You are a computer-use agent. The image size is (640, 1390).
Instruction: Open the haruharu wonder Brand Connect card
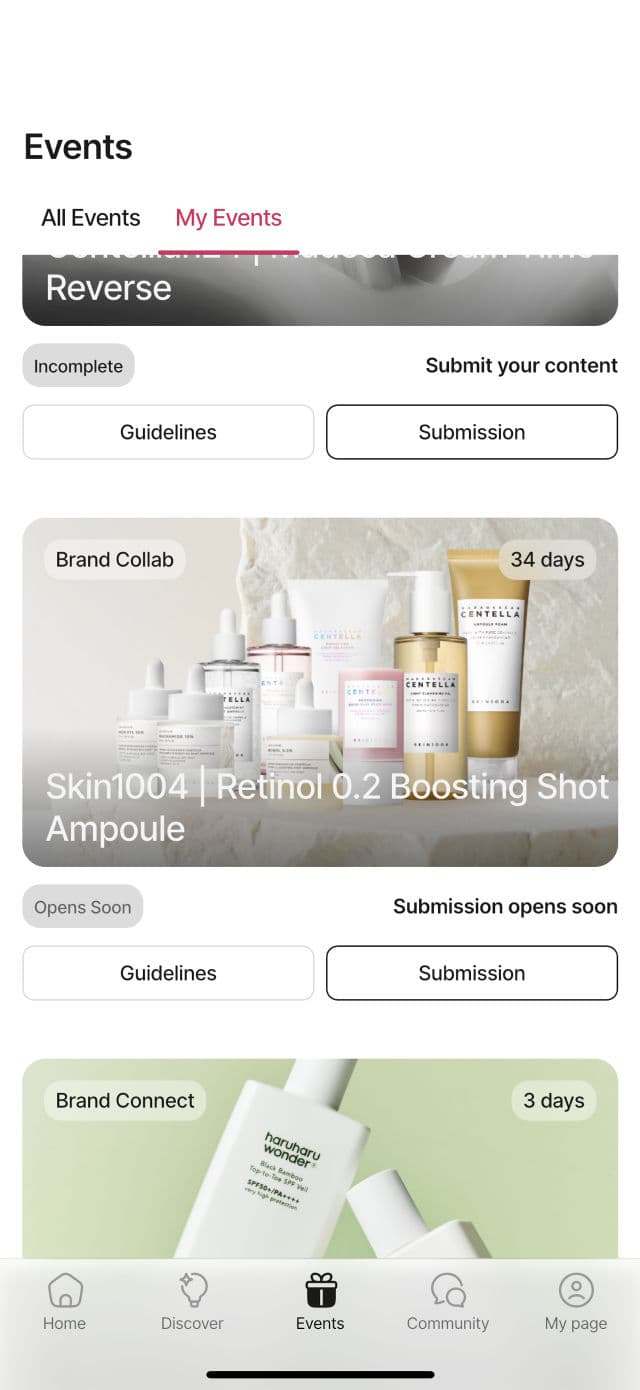click(320, 1160)
